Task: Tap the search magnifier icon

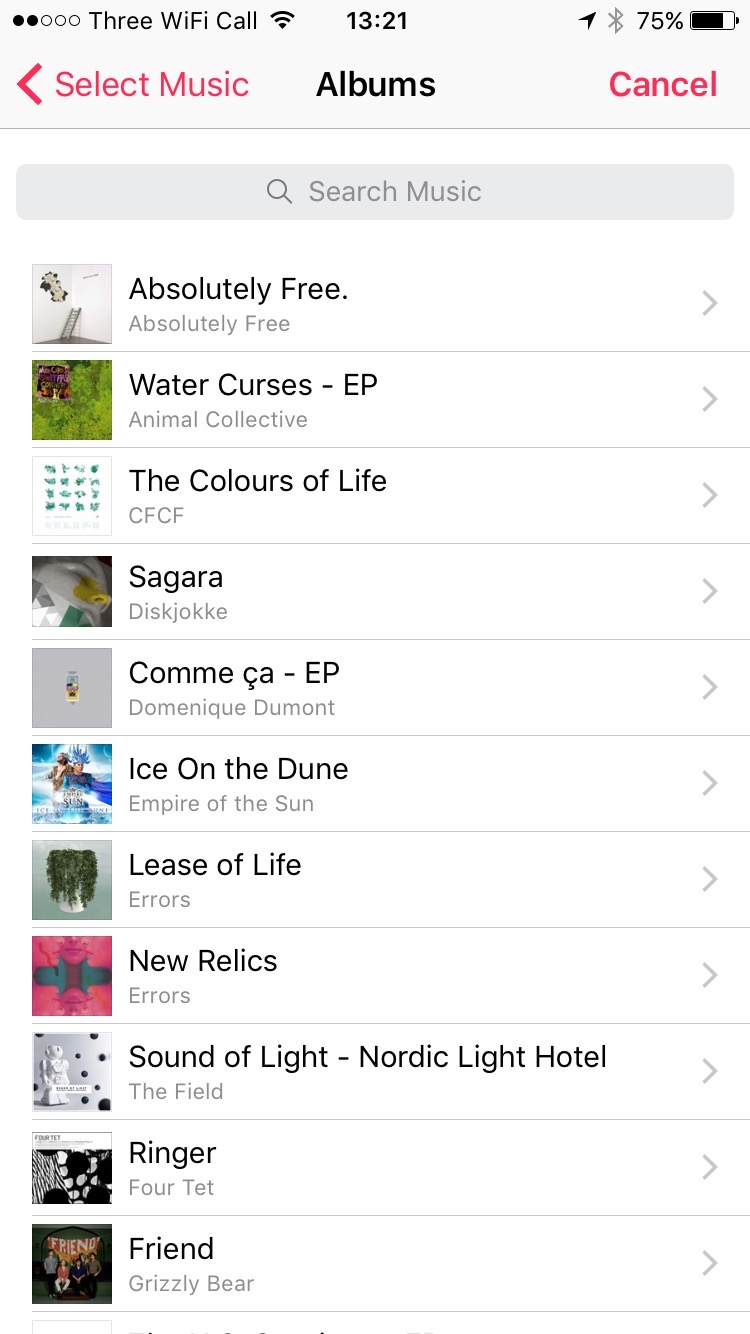Action: point(279,191)
